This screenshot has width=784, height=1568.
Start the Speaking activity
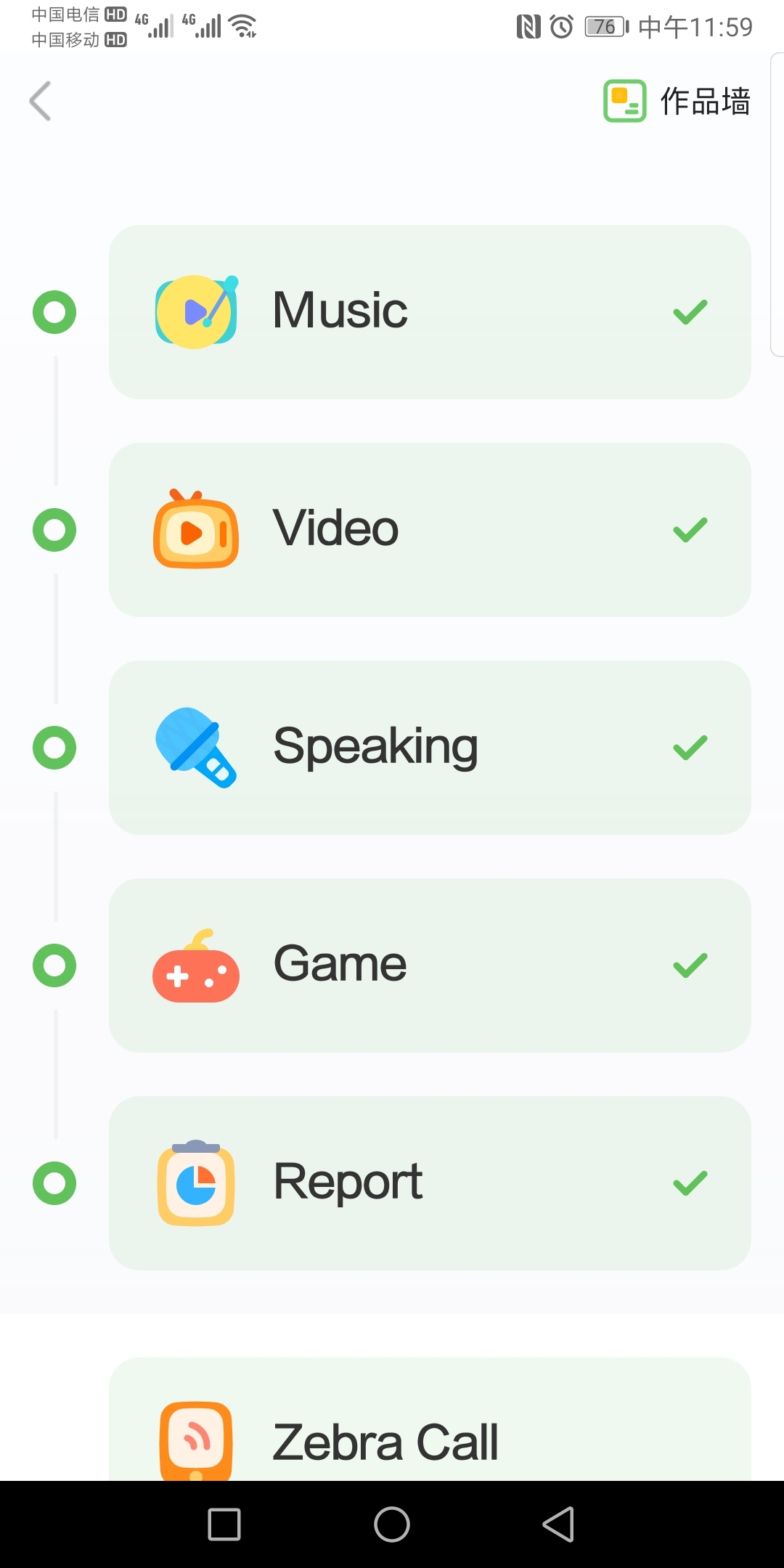[x=430, y=748]
